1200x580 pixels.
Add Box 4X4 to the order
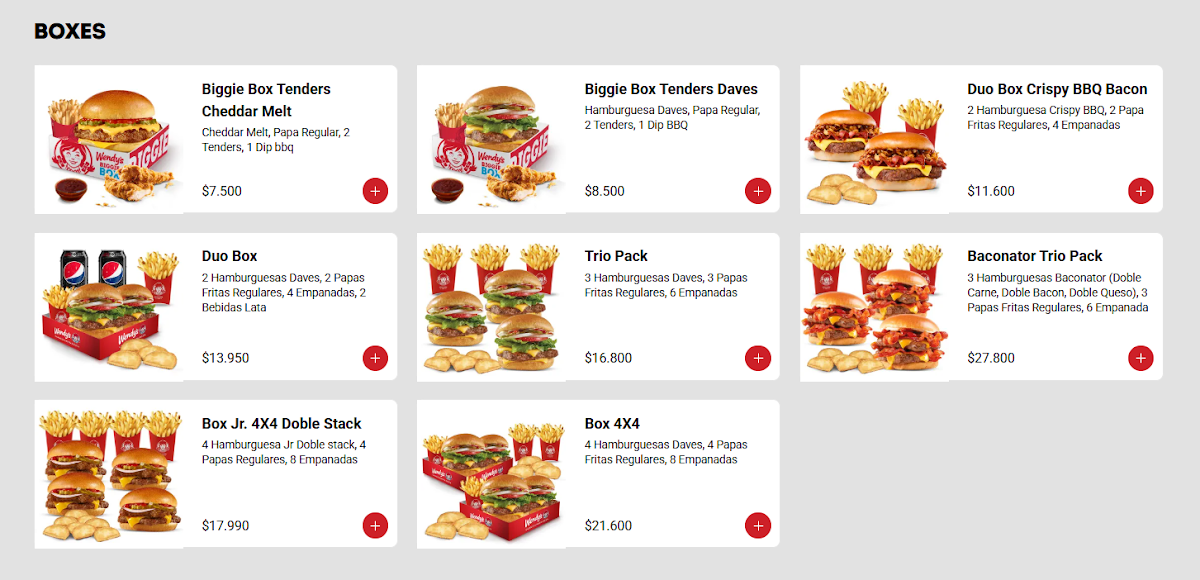(x=758, y=525)
